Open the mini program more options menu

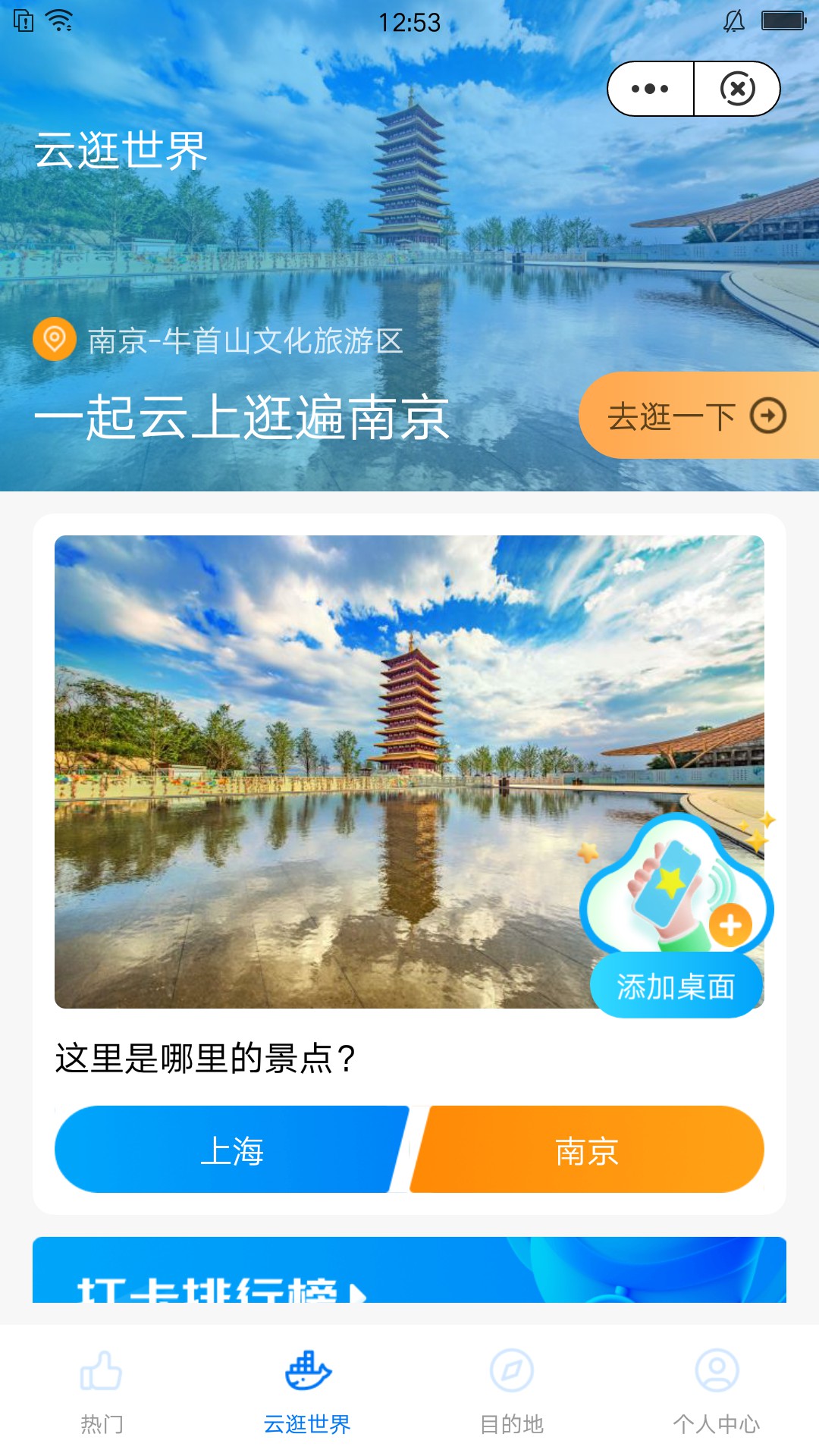click(650, 89)
